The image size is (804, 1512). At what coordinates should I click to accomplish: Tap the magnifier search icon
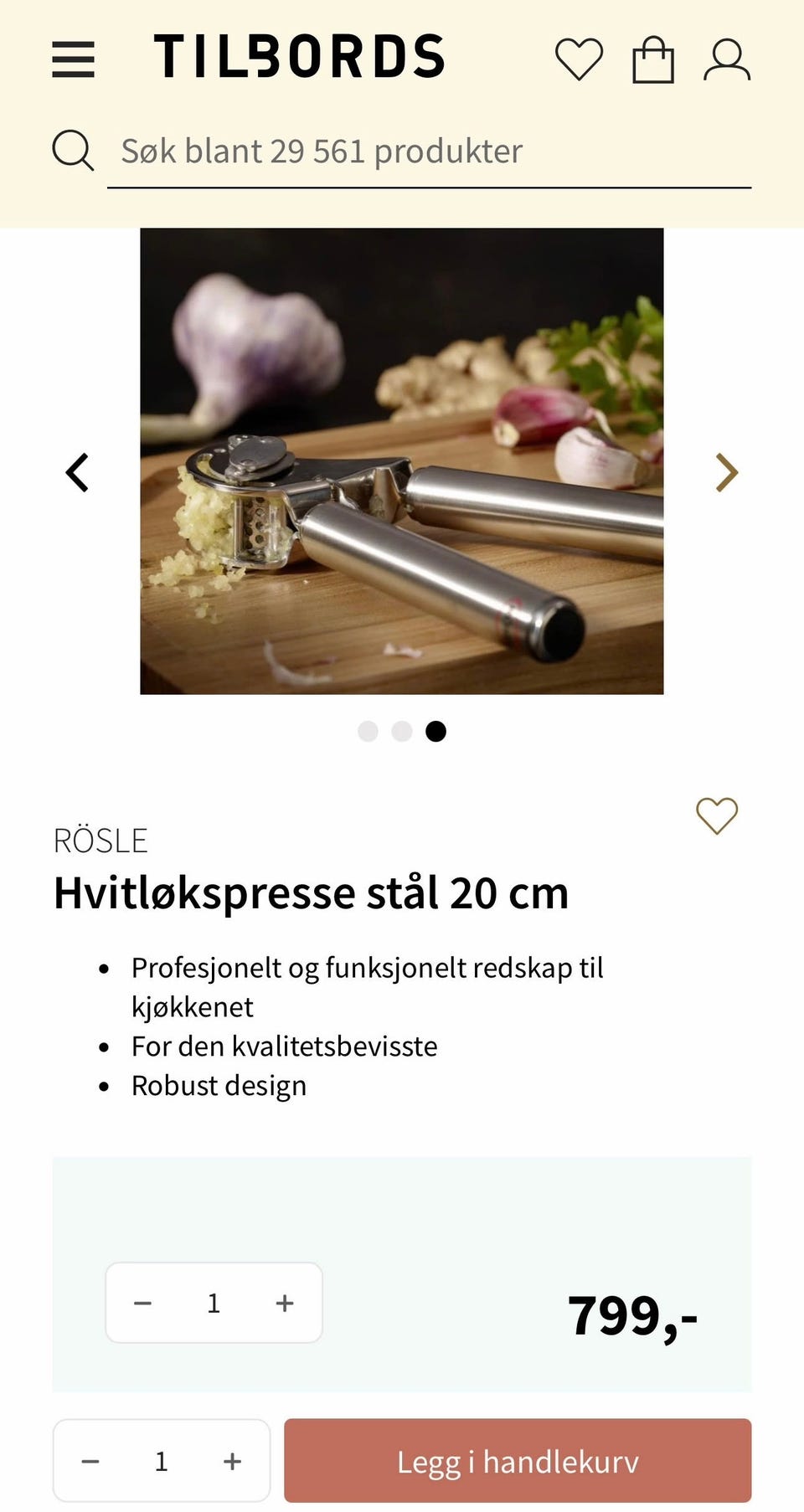[73, 151]
